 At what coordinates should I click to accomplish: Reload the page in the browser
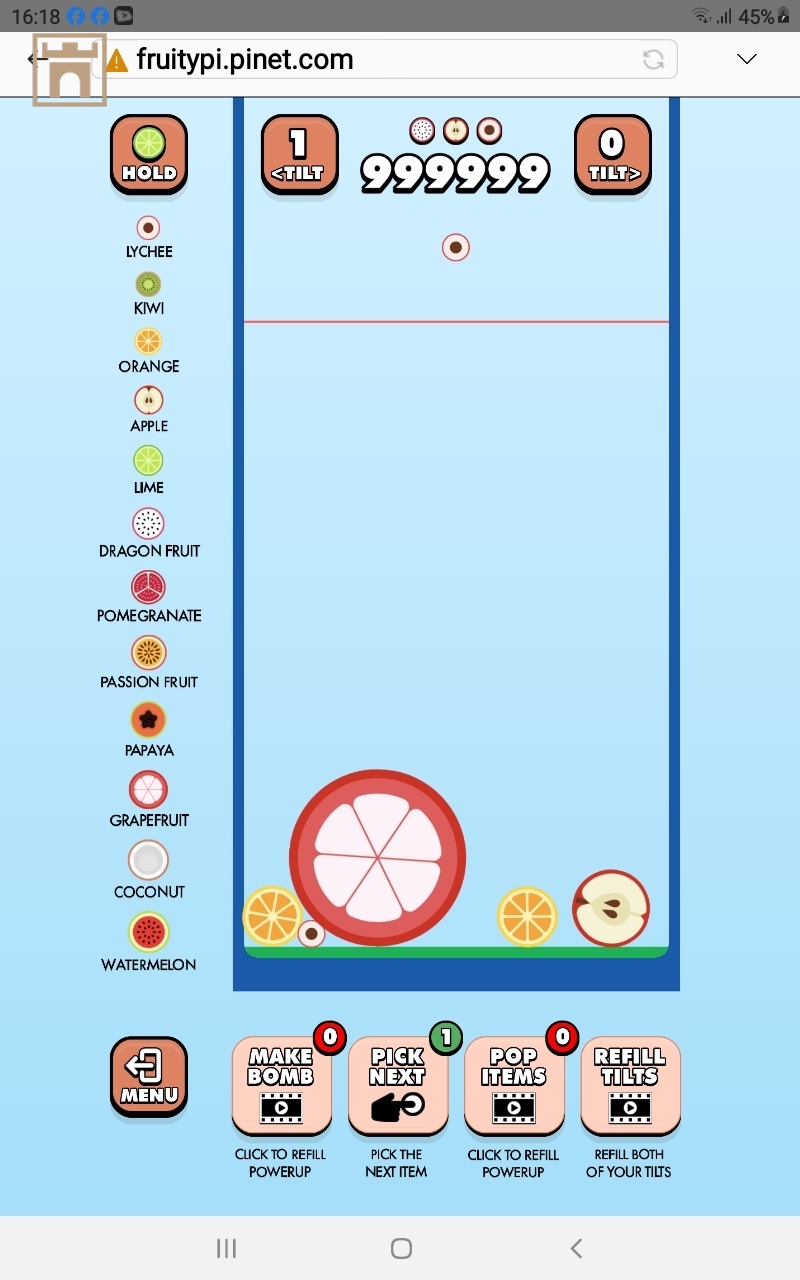(653, 60)
